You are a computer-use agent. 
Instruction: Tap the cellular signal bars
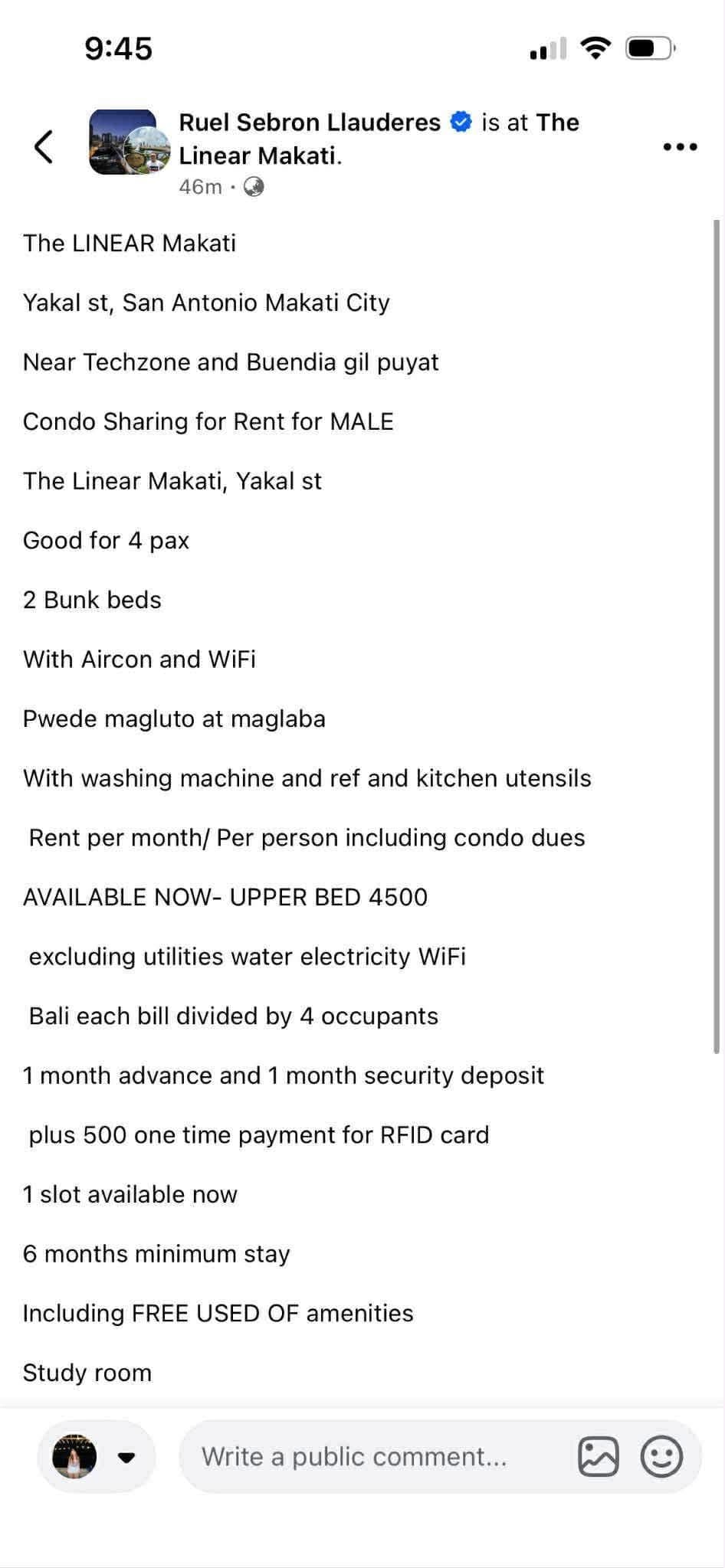click(547, 49)
